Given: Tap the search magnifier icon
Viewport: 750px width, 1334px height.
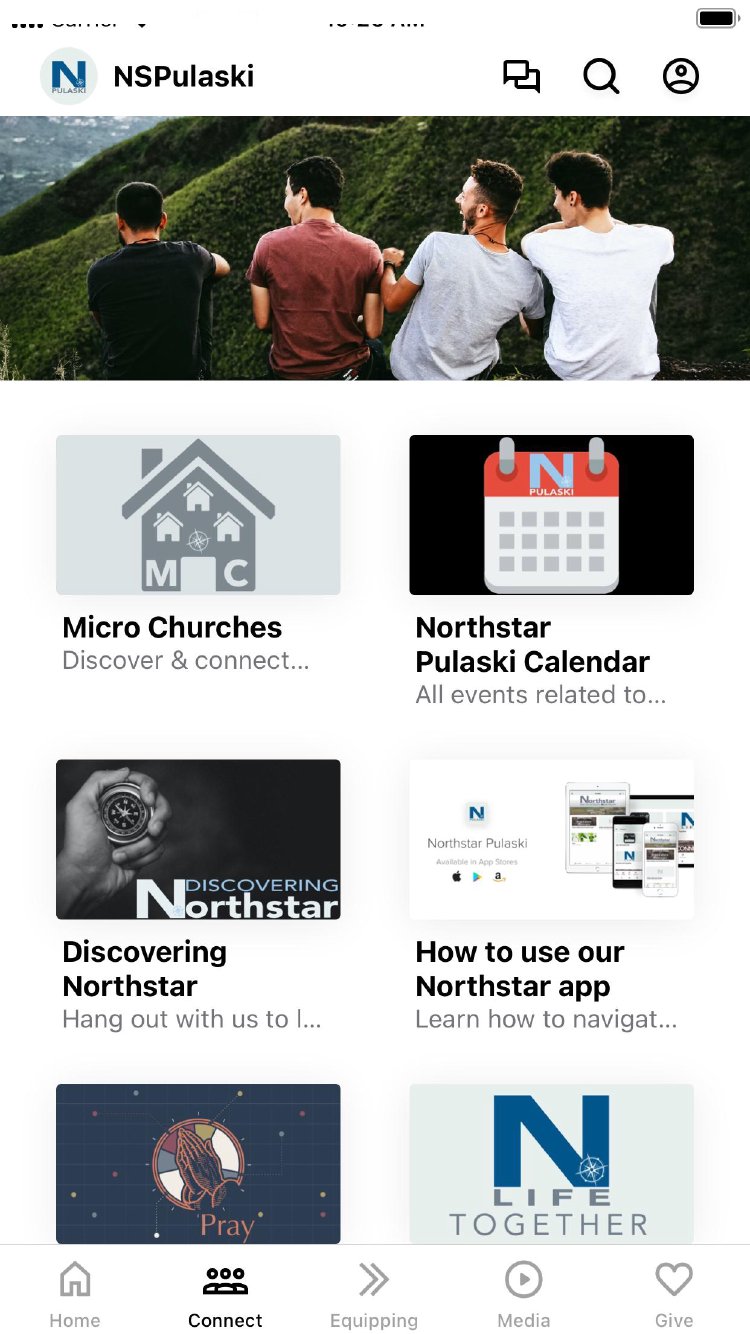Looking at the screenshot, I should tap(601, 77).
